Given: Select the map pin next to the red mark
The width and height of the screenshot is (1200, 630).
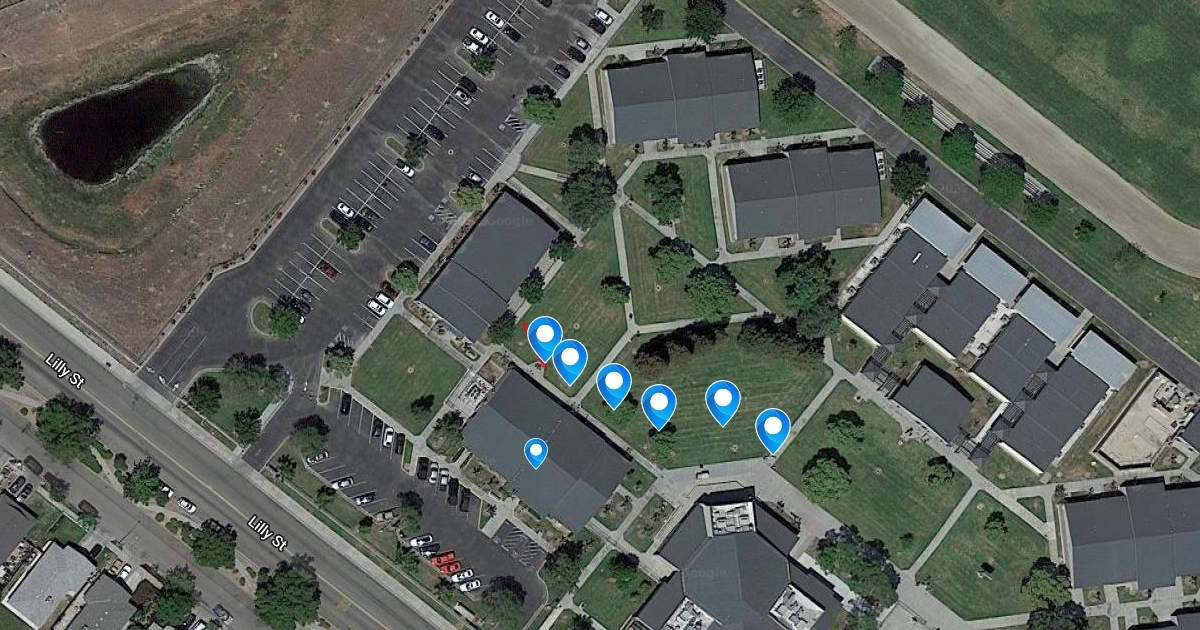Looking at the screenshot, I should (x=545, y=337).
